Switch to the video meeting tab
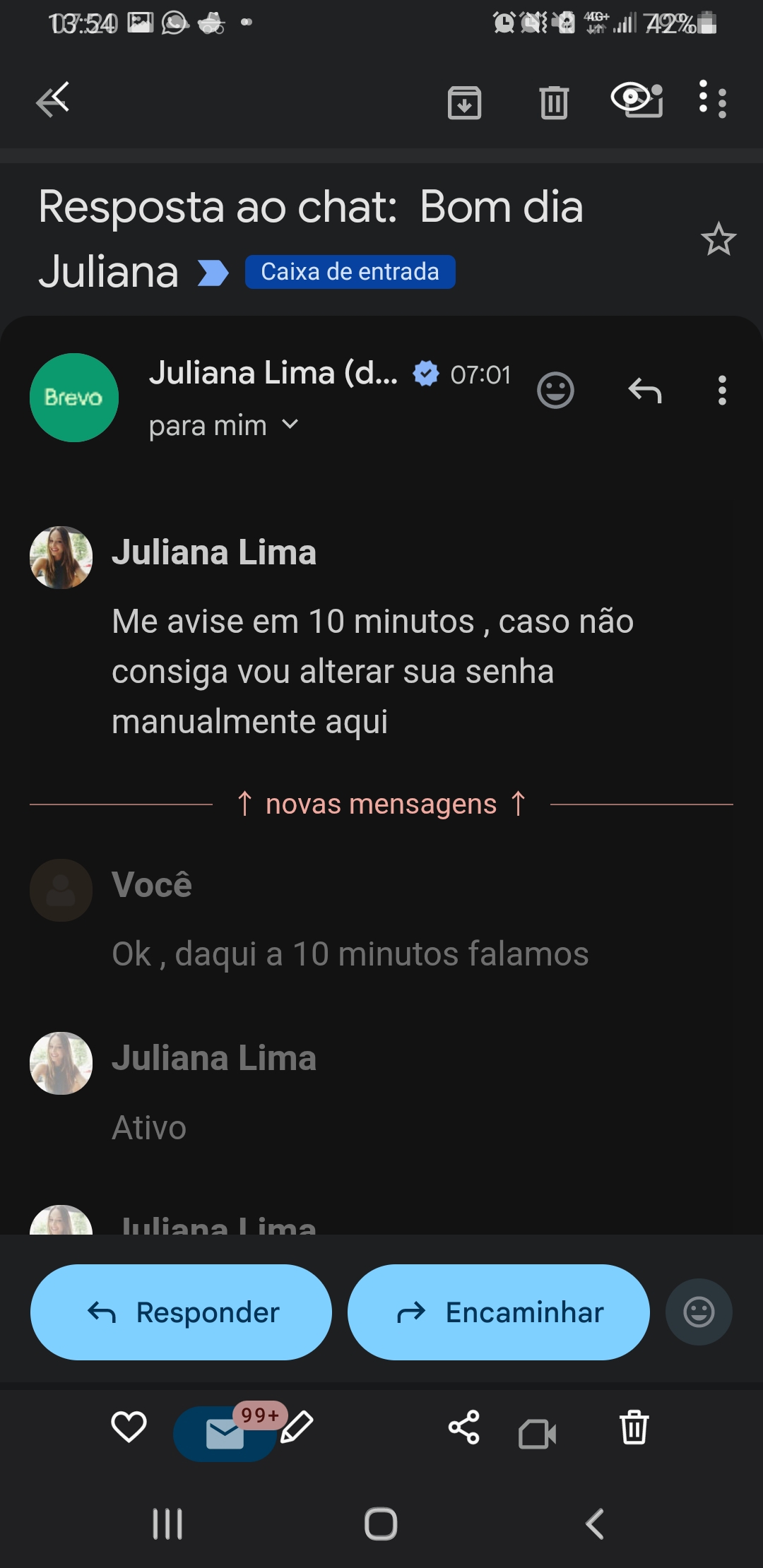The width and height of the screenshot is (763, 1568). [x=537, y=1434]
